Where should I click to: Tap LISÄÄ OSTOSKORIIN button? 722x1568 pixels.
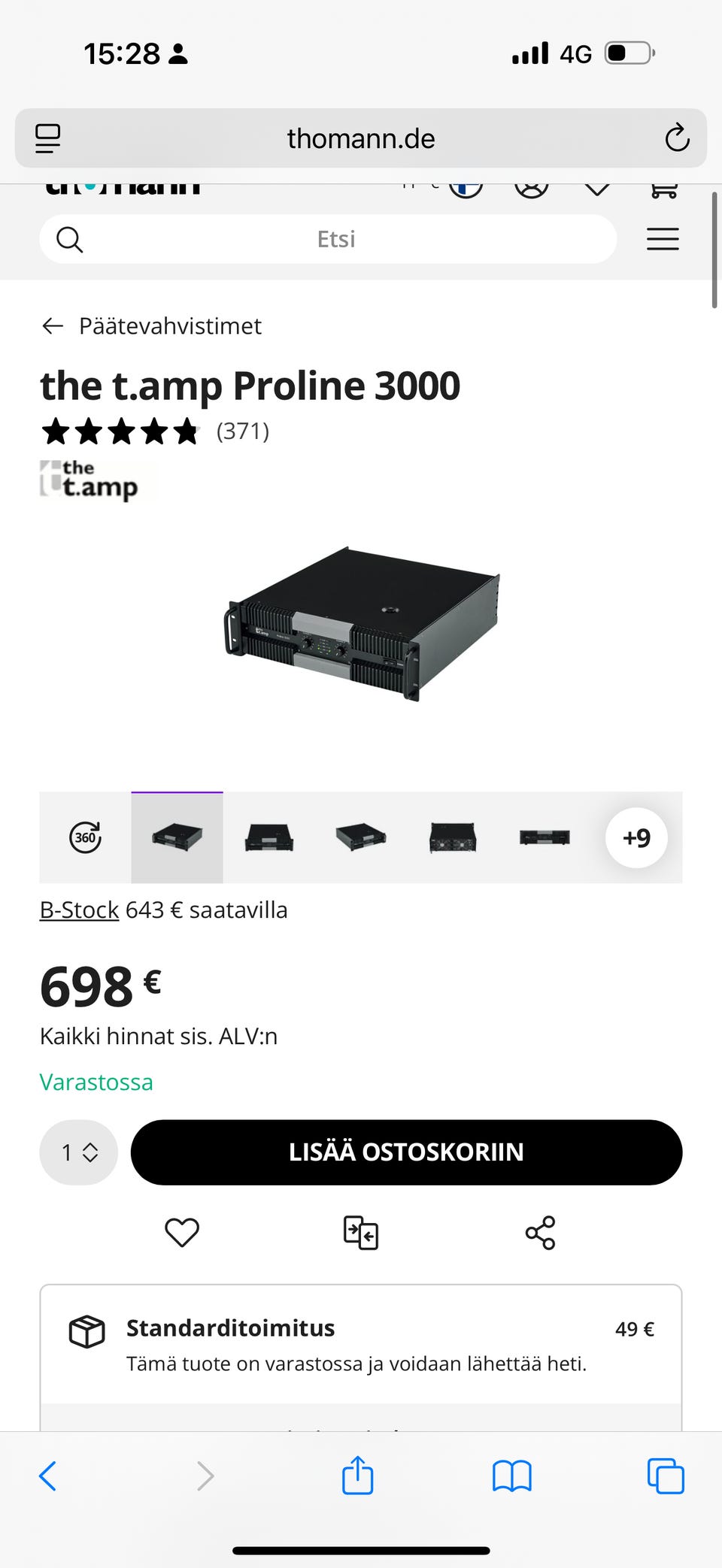pyautogui.click(x=406, y=1152)
